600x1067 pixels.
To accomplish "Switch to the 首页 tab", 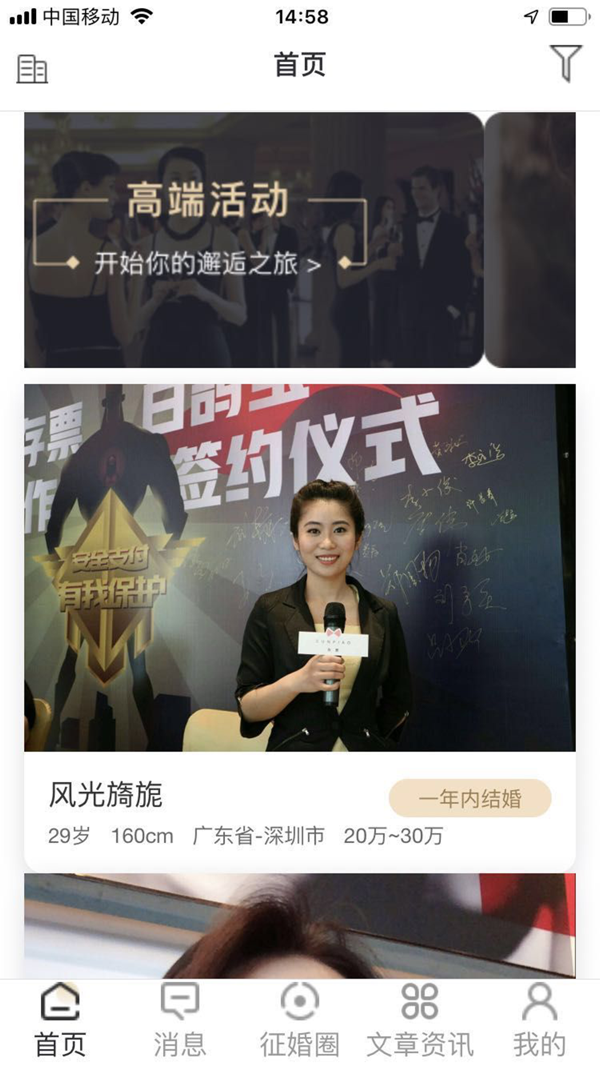I will coord(60,1020).
